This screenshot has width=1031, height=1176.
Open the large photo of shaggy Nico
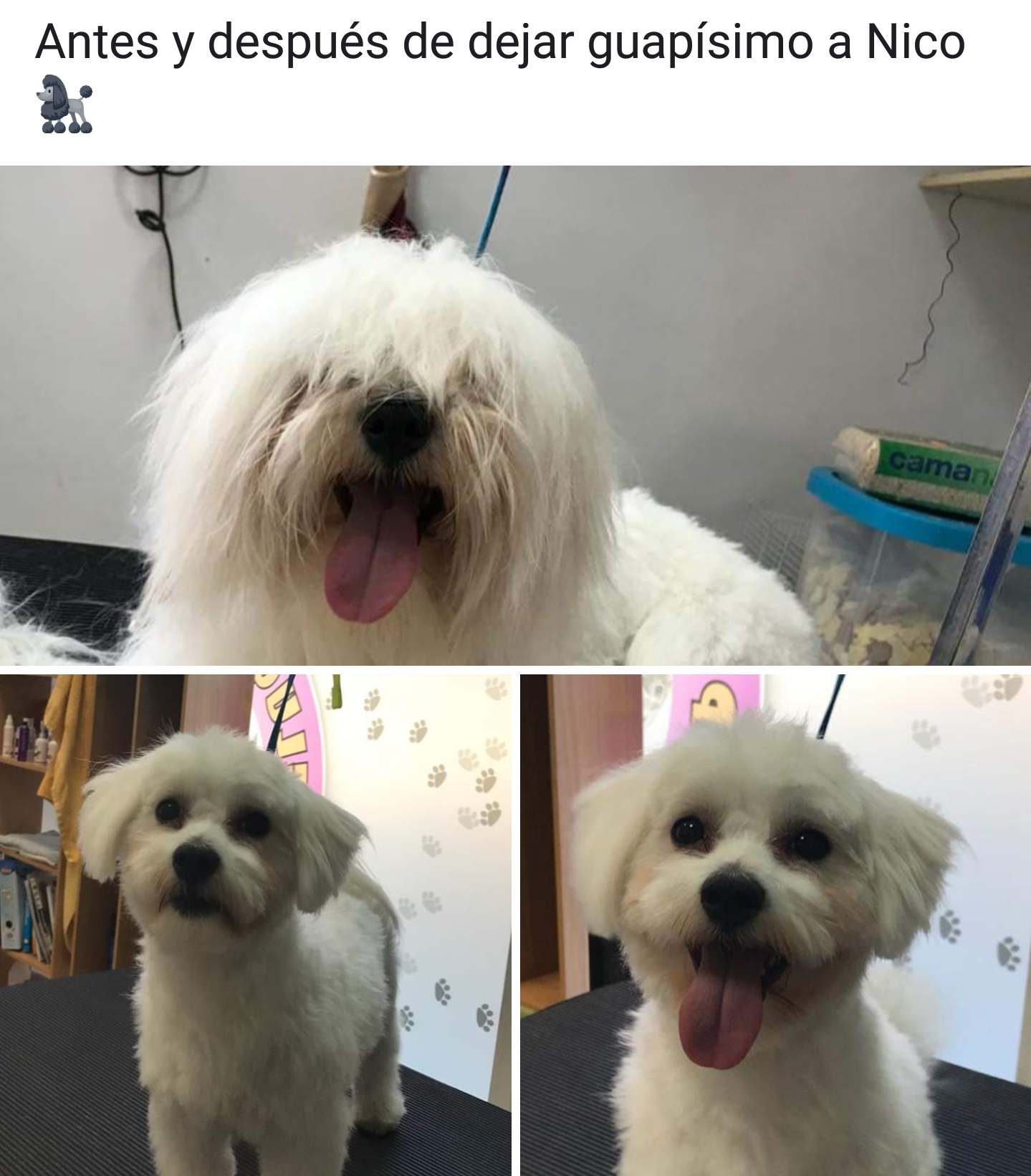(515, 416)
